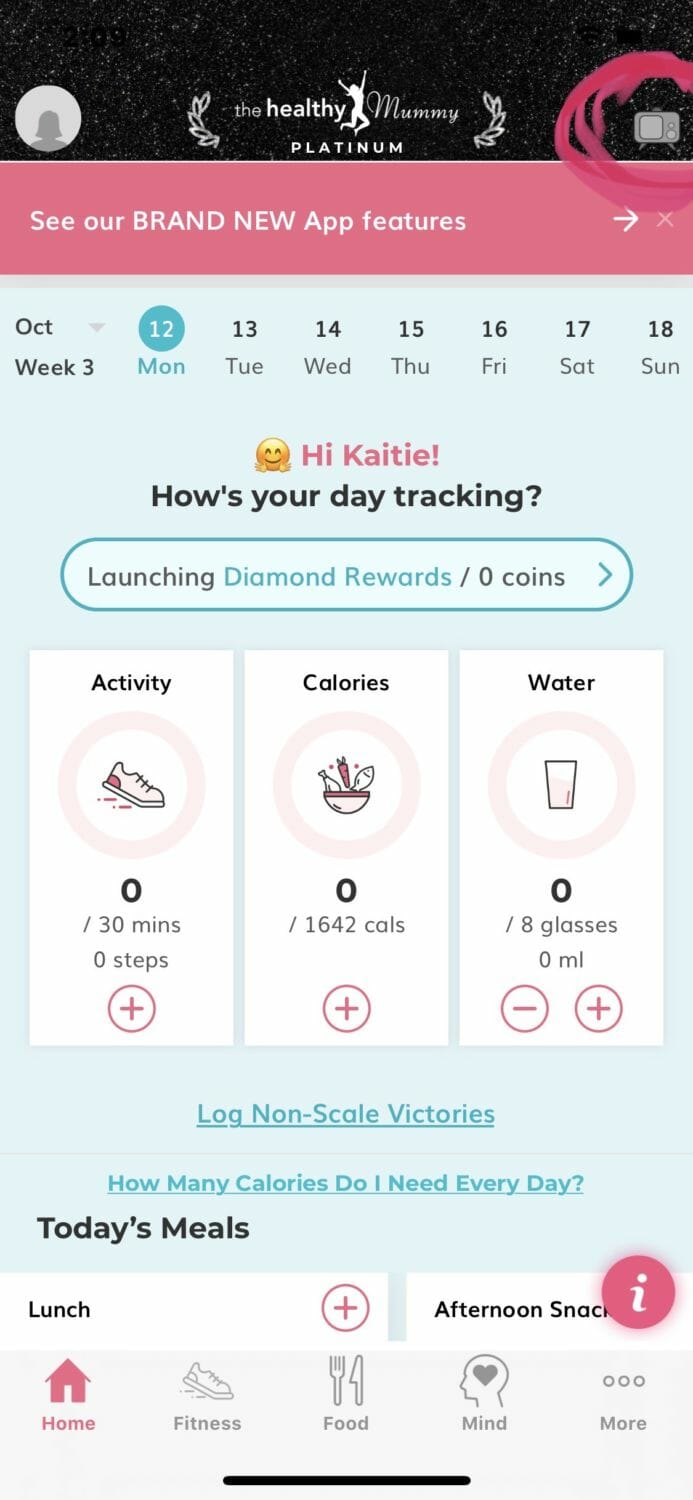Open Diamond Rewards coins banner

pos(347,575)
